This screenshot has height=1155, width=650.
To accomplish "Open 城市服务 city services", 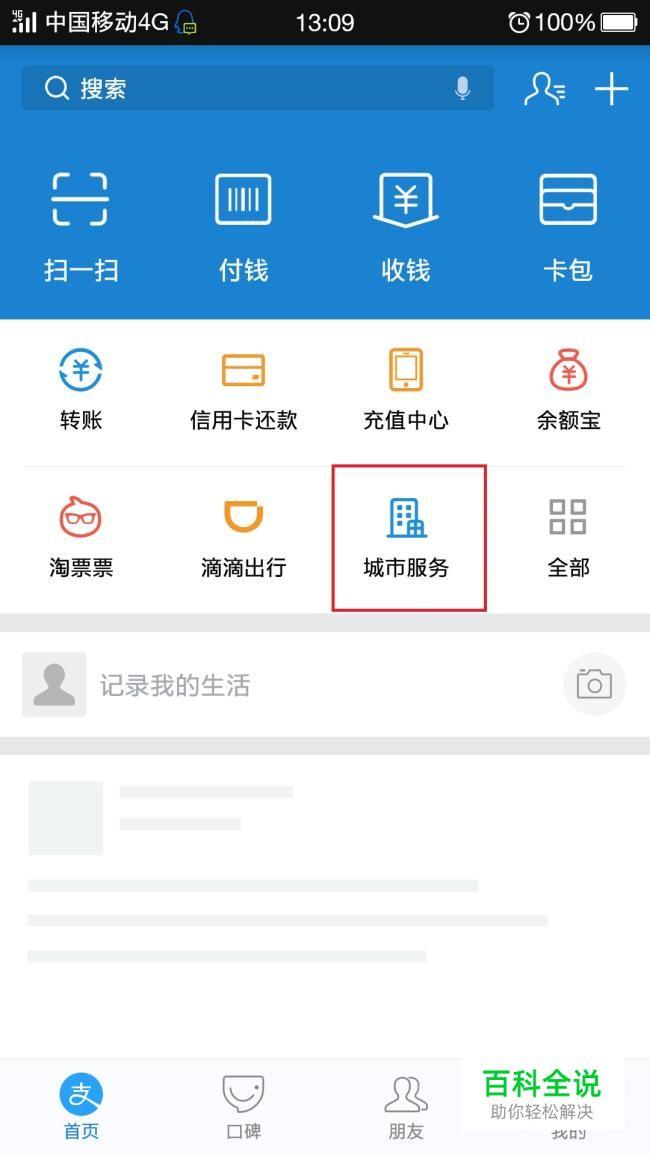I will (405, 538).
